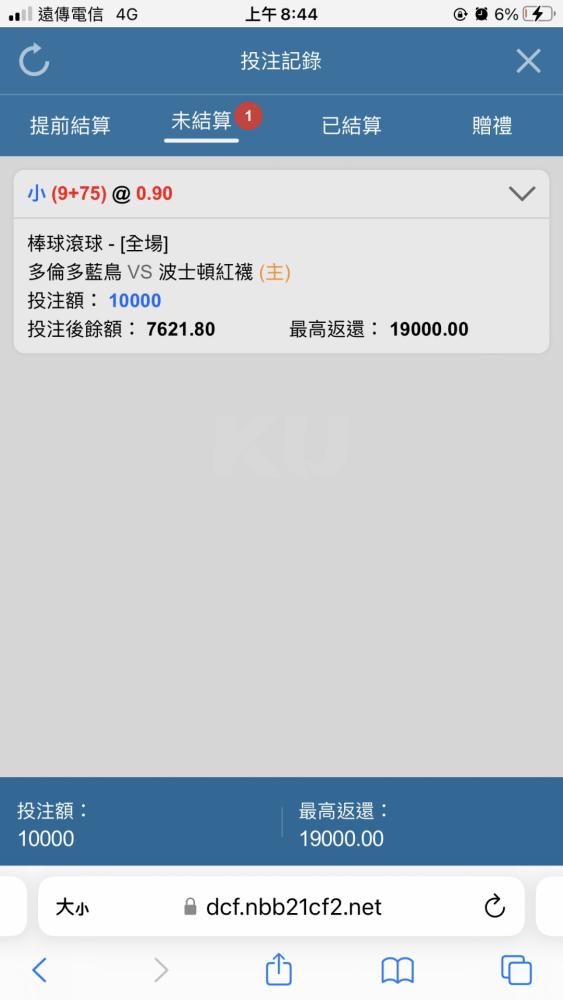Select the 未結算 tab
Image resolution: width=563 pixels, height=1000 pixels.
click(x=201, y=120)
